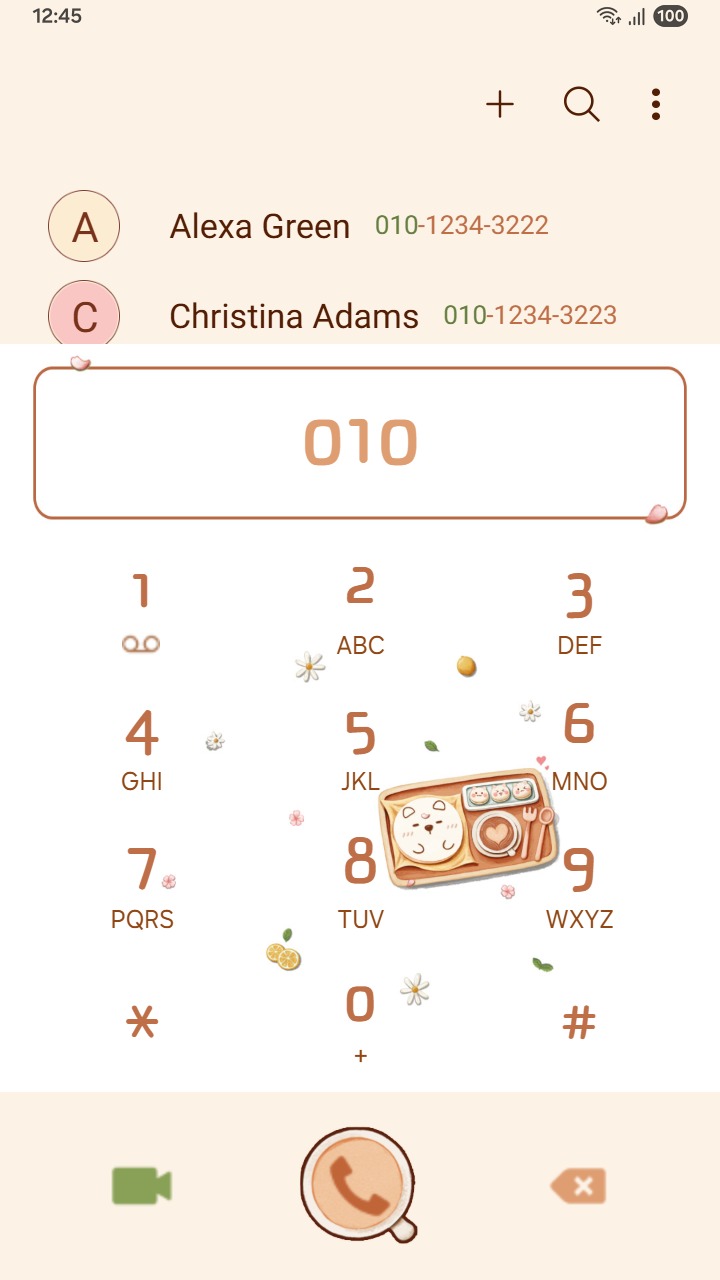Dial digit 8 TUV key
This screenshot has width=720, height=1280.
[x=360, y=882]
